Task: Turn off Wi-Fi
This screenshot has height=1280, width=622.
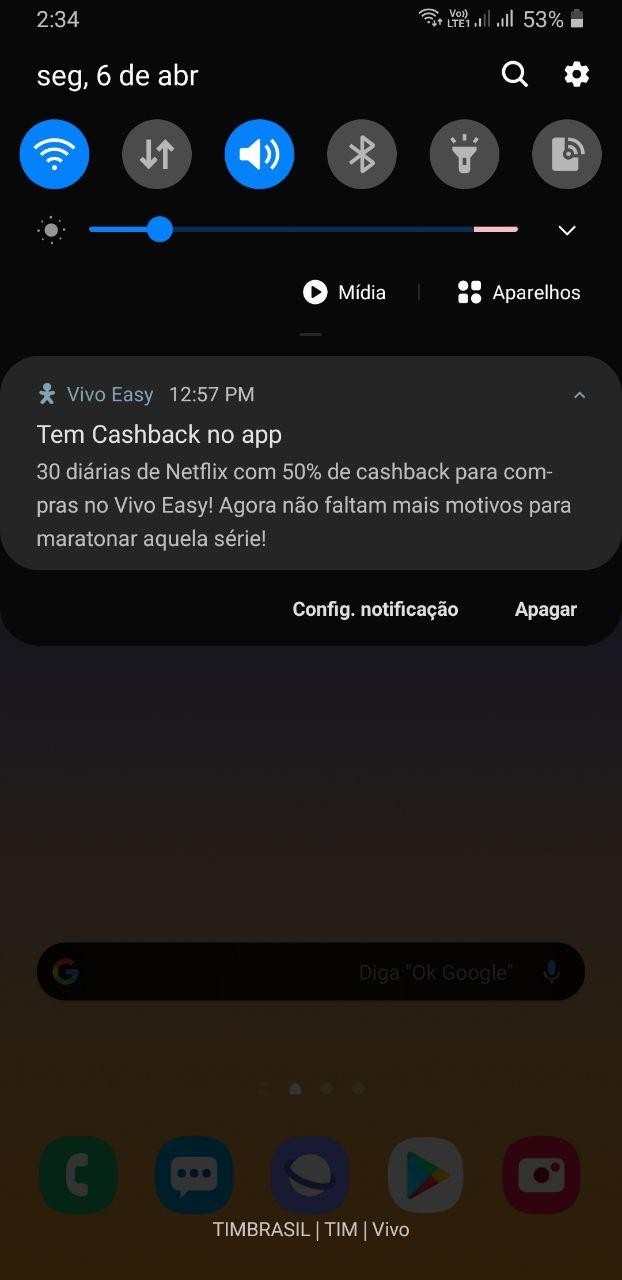Action: pos(55,154)
